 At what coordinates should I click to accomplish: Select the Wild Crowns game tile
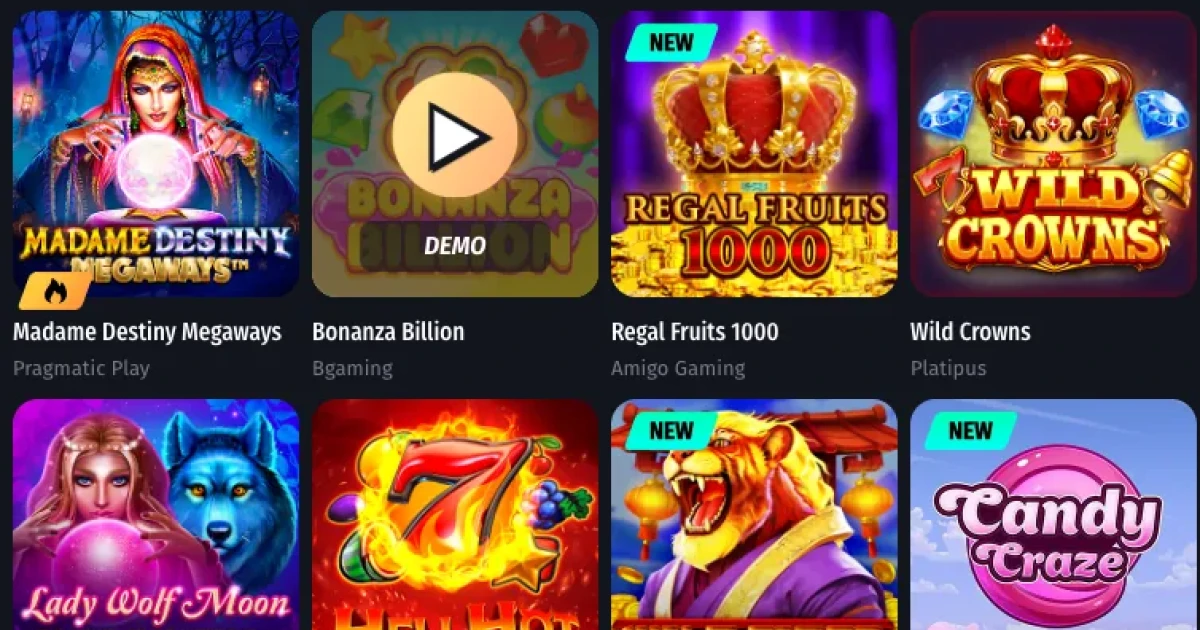click(1054, 153)
